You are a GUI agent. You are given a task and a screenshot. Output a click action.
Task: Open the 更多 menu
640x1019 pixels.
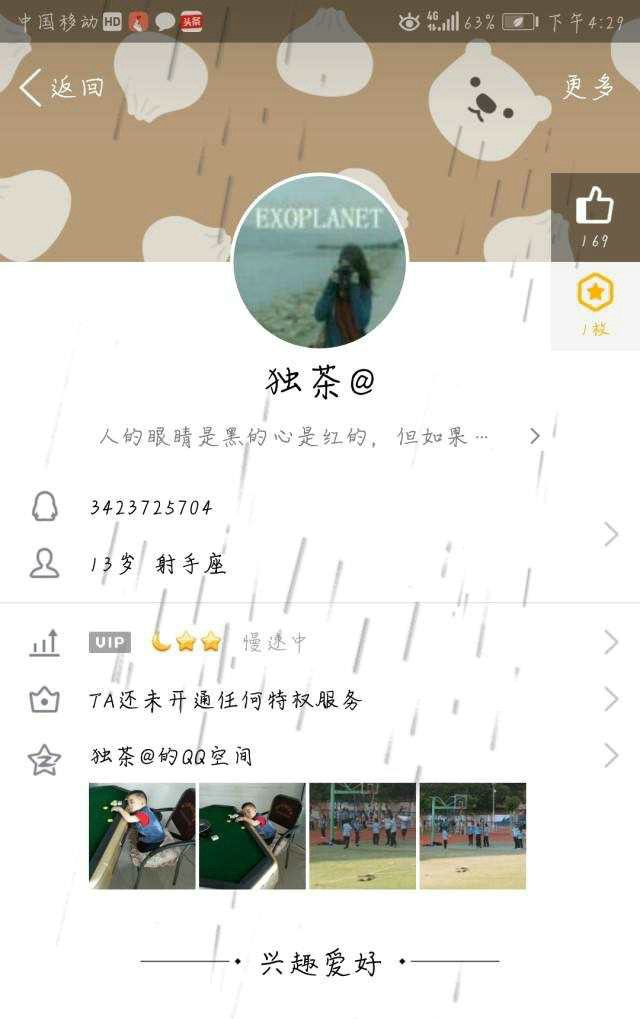(x=587, y=88)
